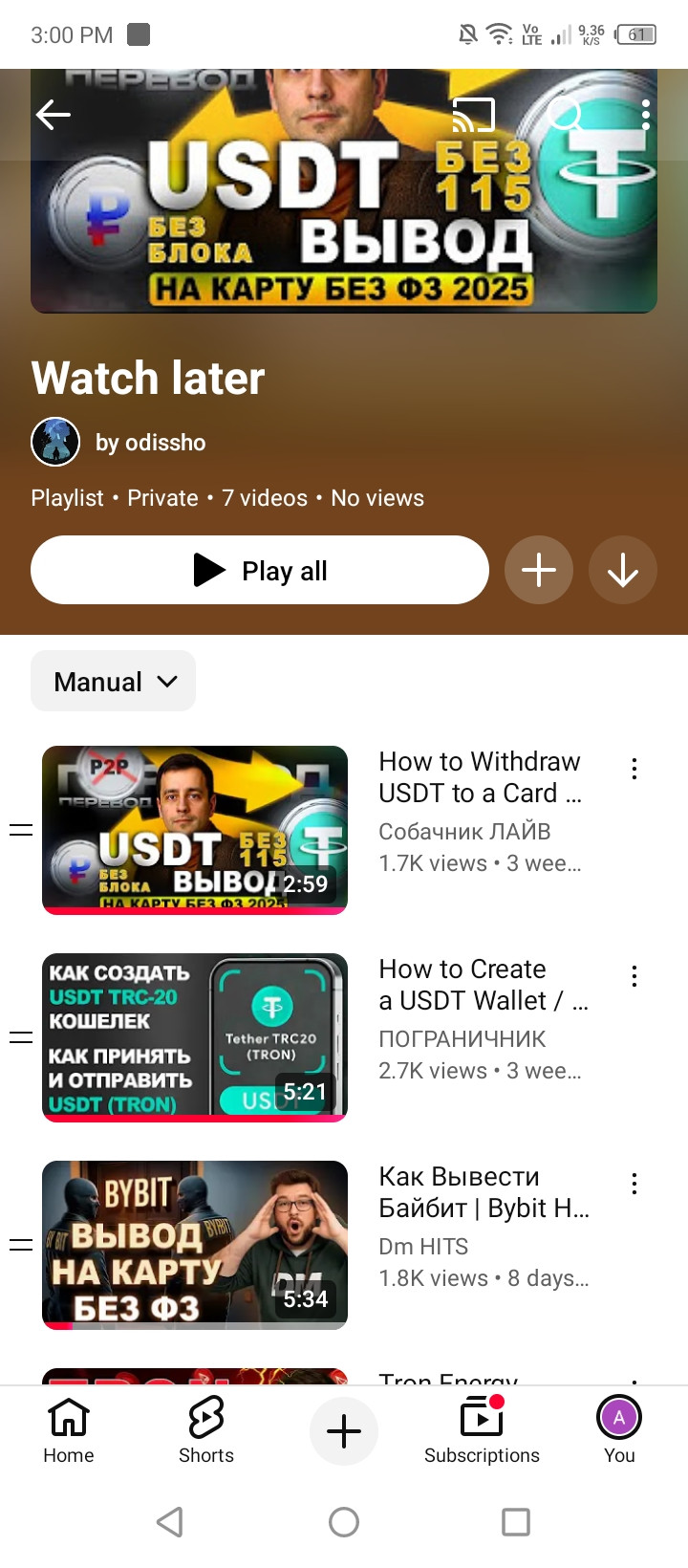688x1568 pixels.
Task: Tap the system home button
Action: 344,1522
